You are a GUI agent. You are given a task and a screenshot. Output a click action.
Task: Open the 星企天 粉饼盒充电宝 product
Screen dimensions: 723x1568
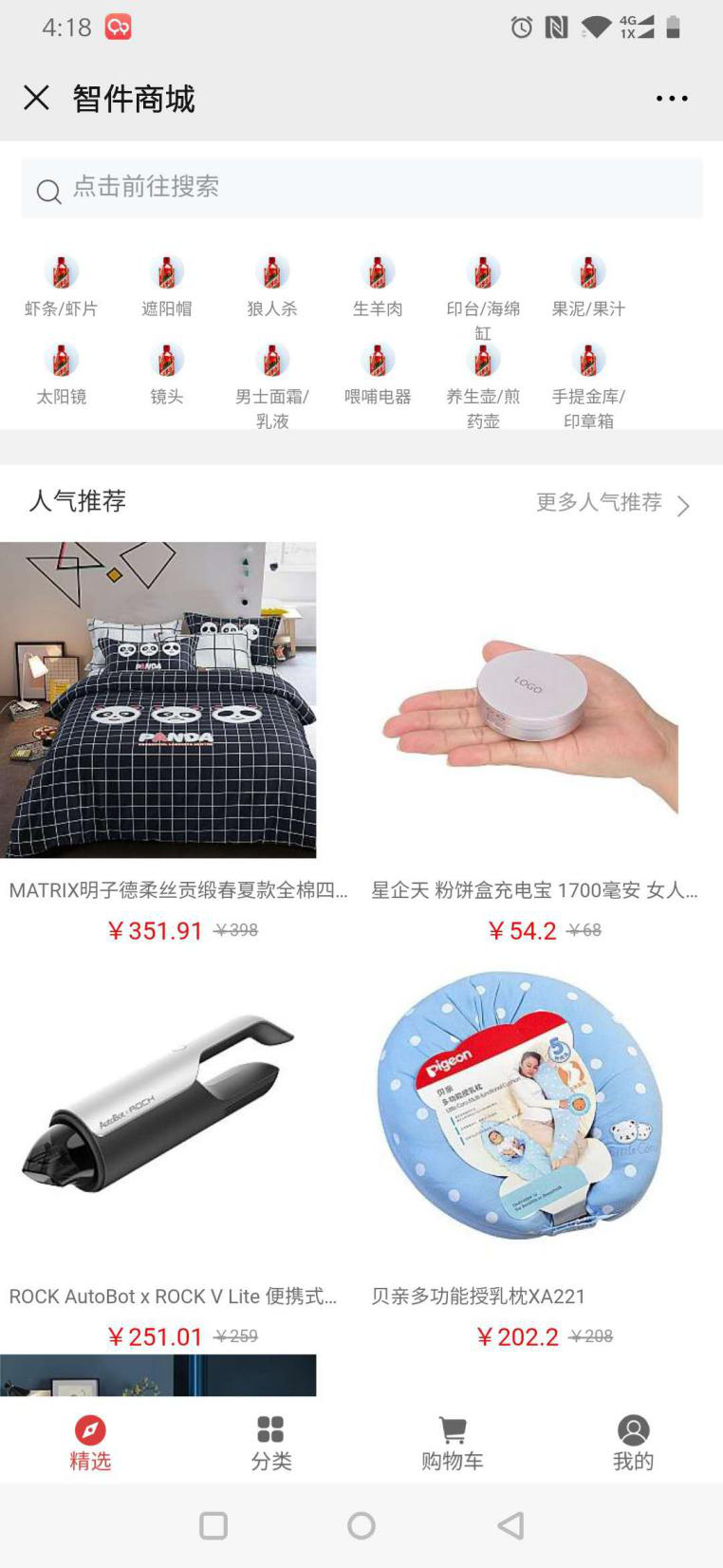coord(535,742)
